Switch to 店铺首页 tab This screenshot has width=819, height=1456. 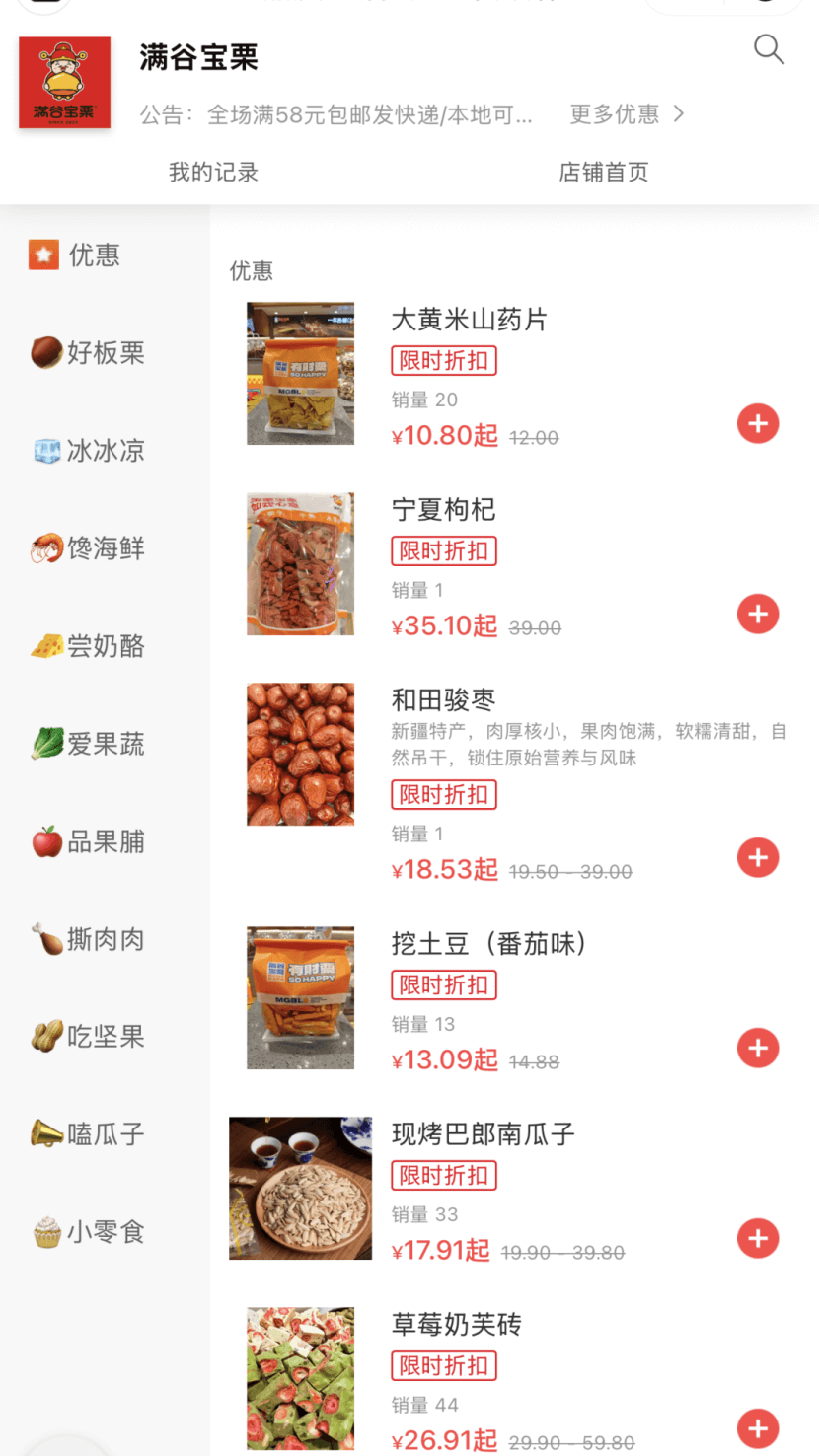[604, 173]
